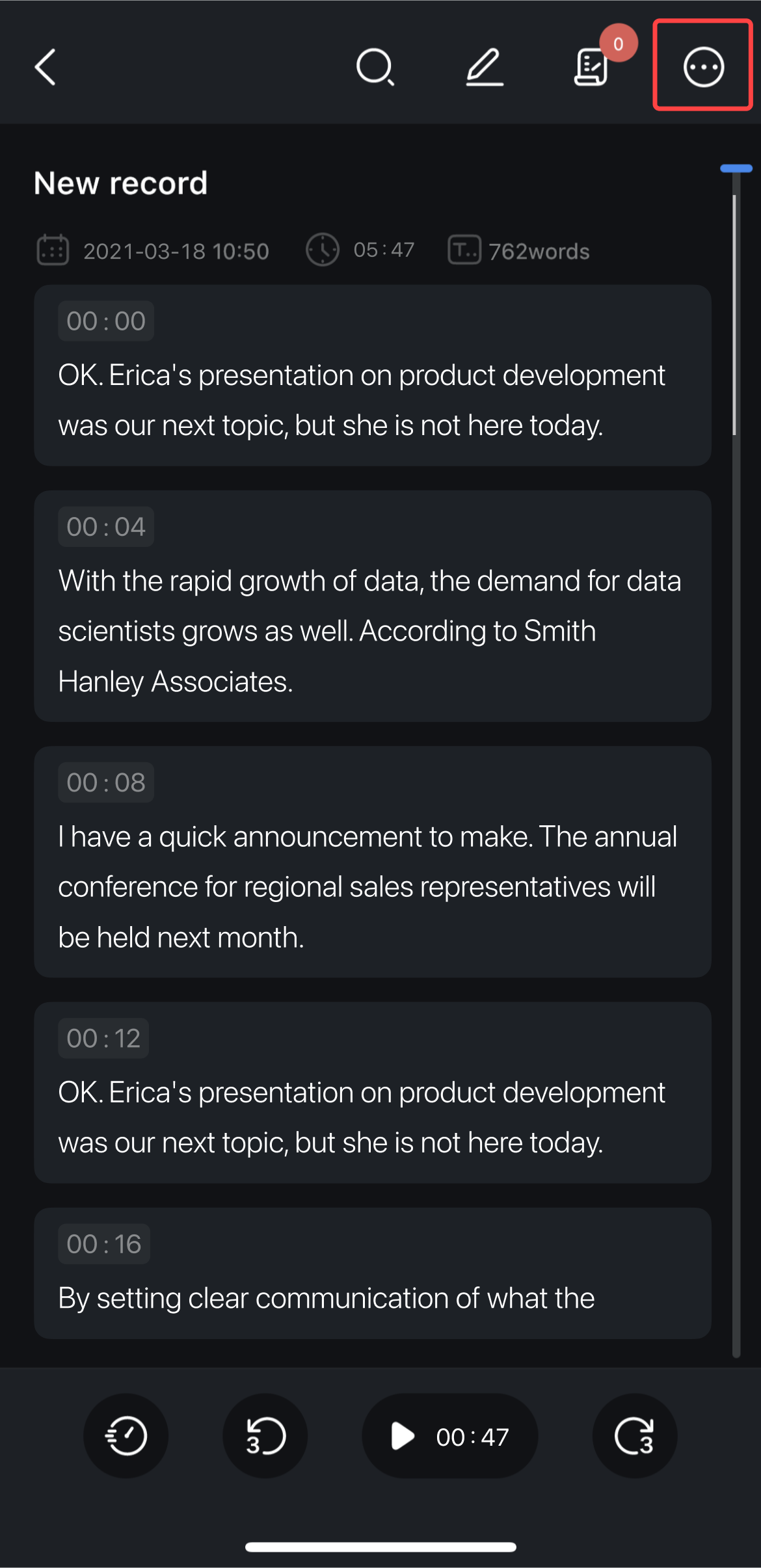This screenshot has height=1568, width=761.
Task: Go back using the top-left arrow
Action: point(45,67)
